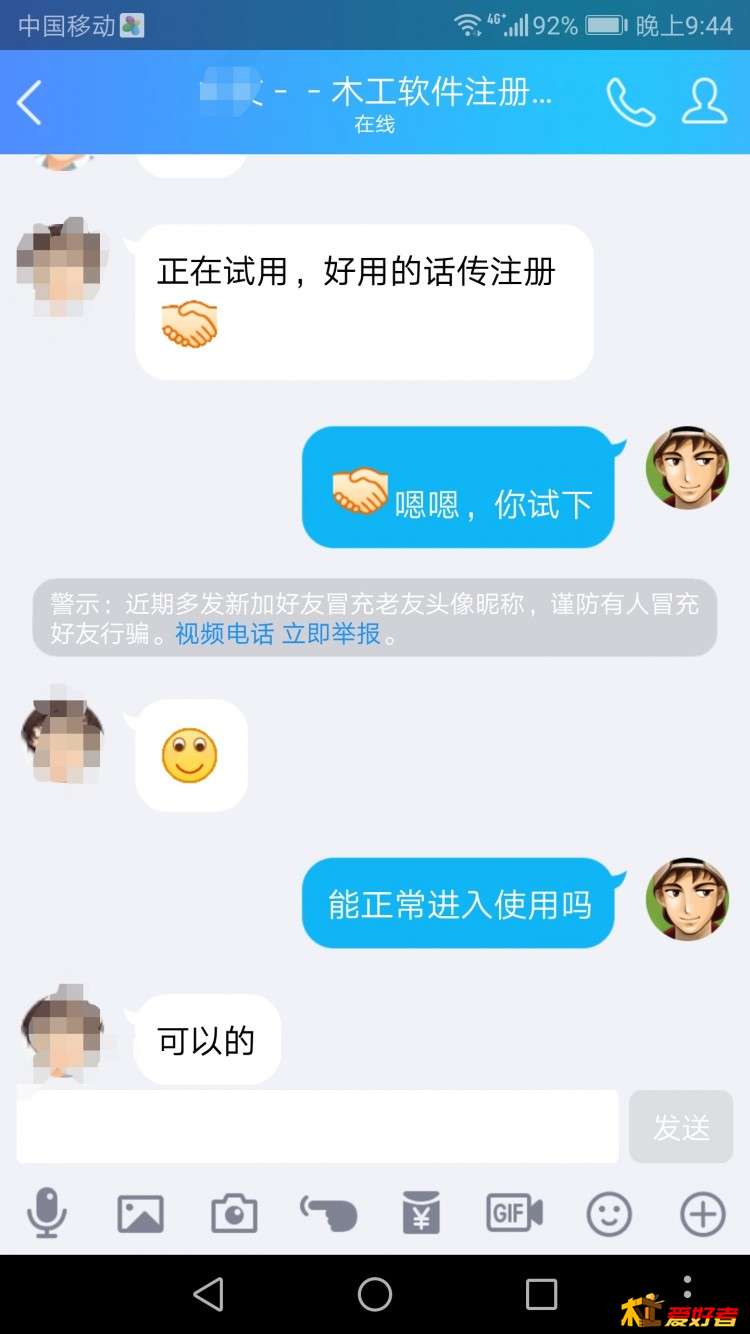The image size is (750, 1334).
Task: Tap the 立即举报 link to report
Action: pyautogui.click(x=331, y=634)
